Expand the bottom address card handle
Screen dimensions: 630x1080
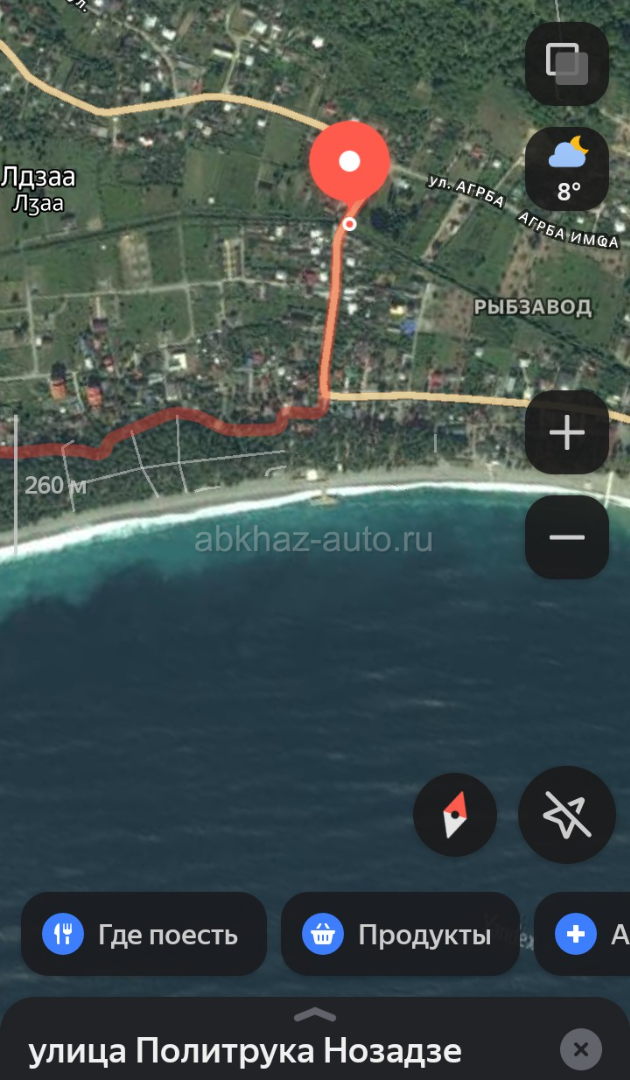point(315,1015)
